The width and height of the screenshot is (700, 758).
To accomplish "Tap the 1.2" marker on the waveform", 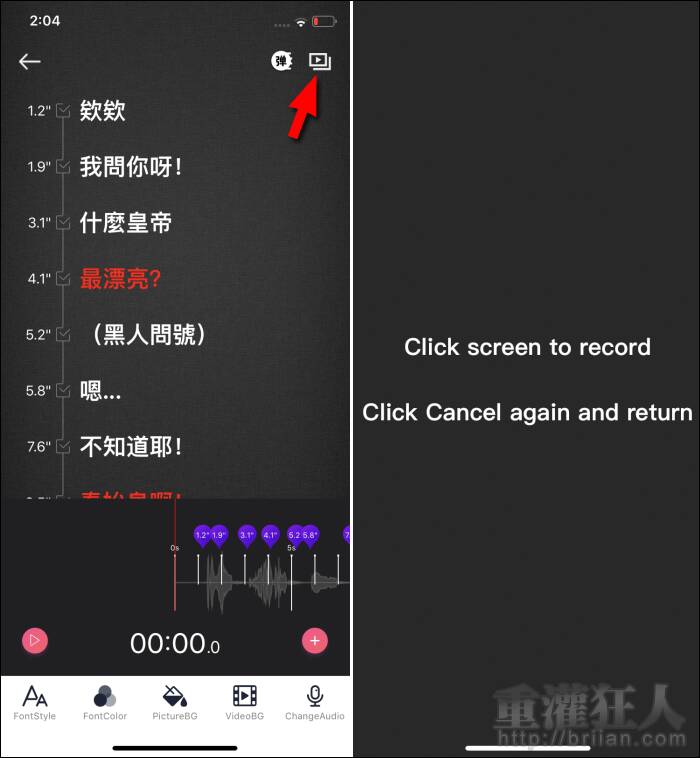I will 201,536.
